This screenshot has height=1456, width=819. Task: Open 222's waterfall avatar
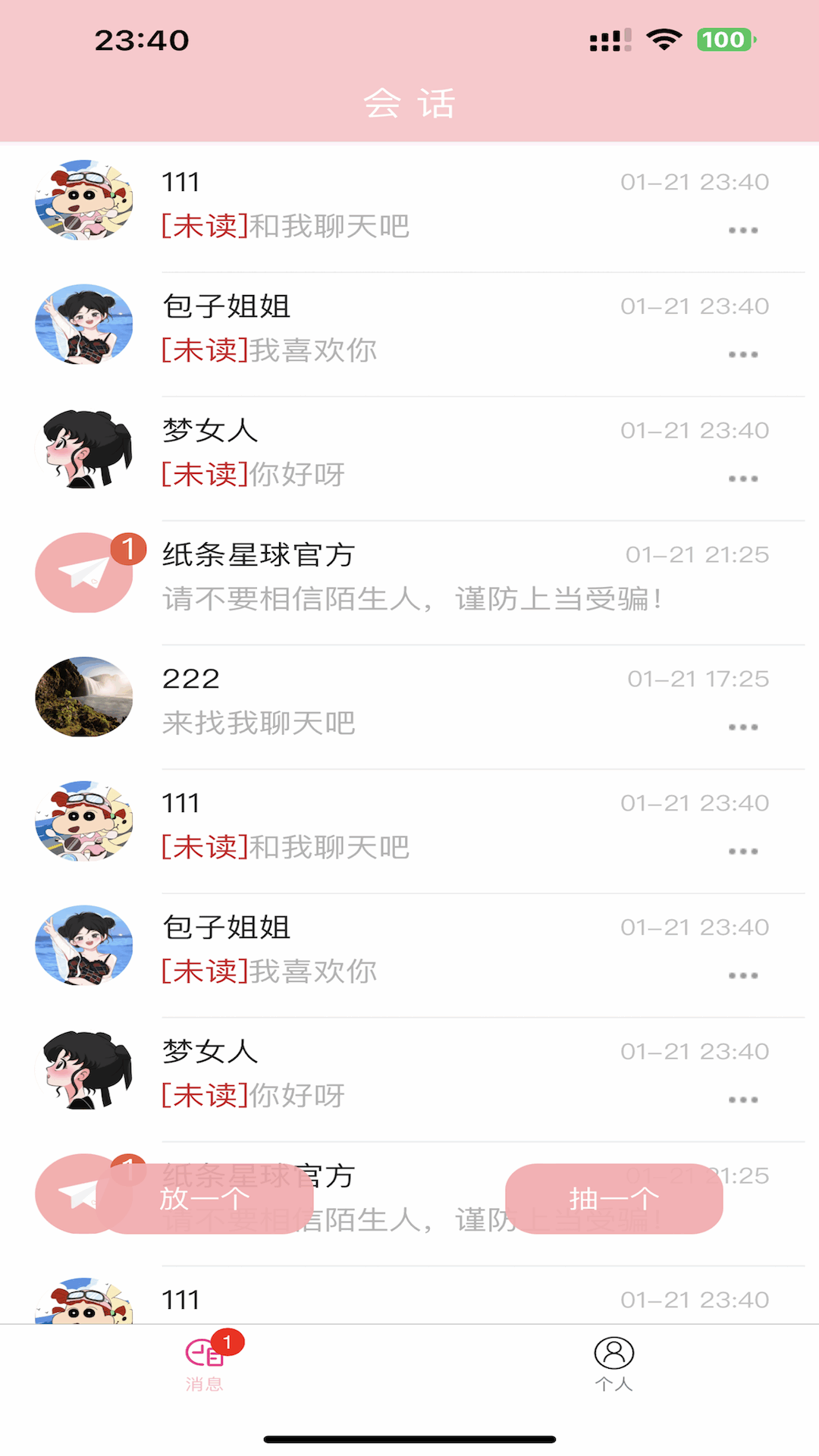click(83, 697)
